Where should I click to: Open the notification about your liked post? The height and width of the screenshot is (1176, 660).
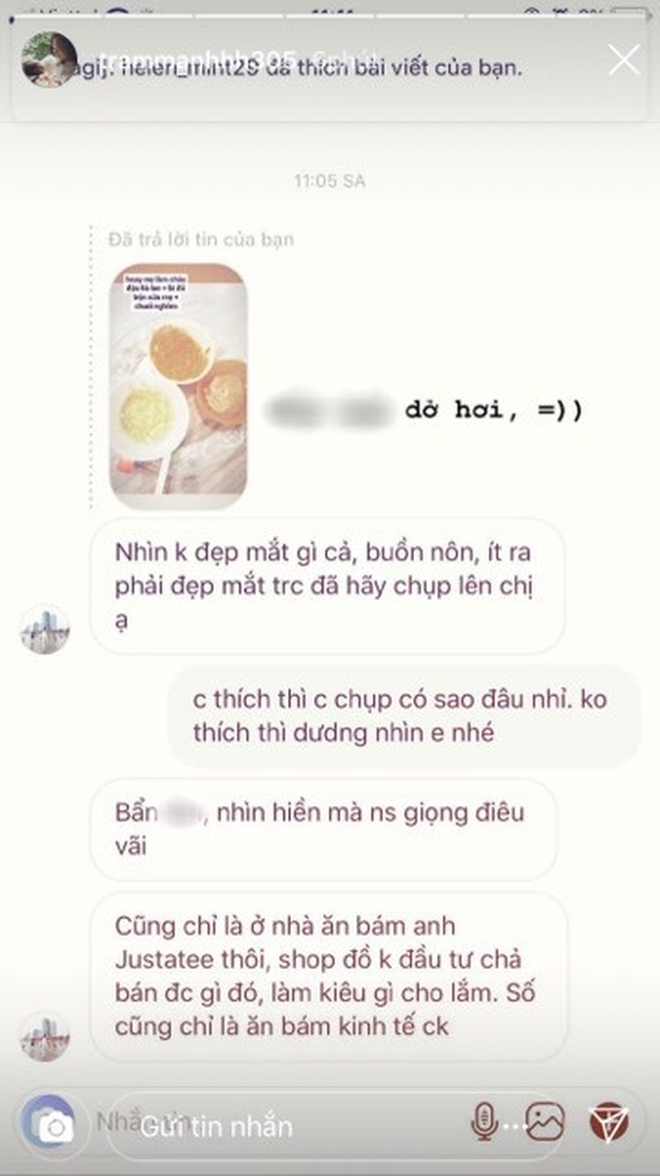(300, 66)
